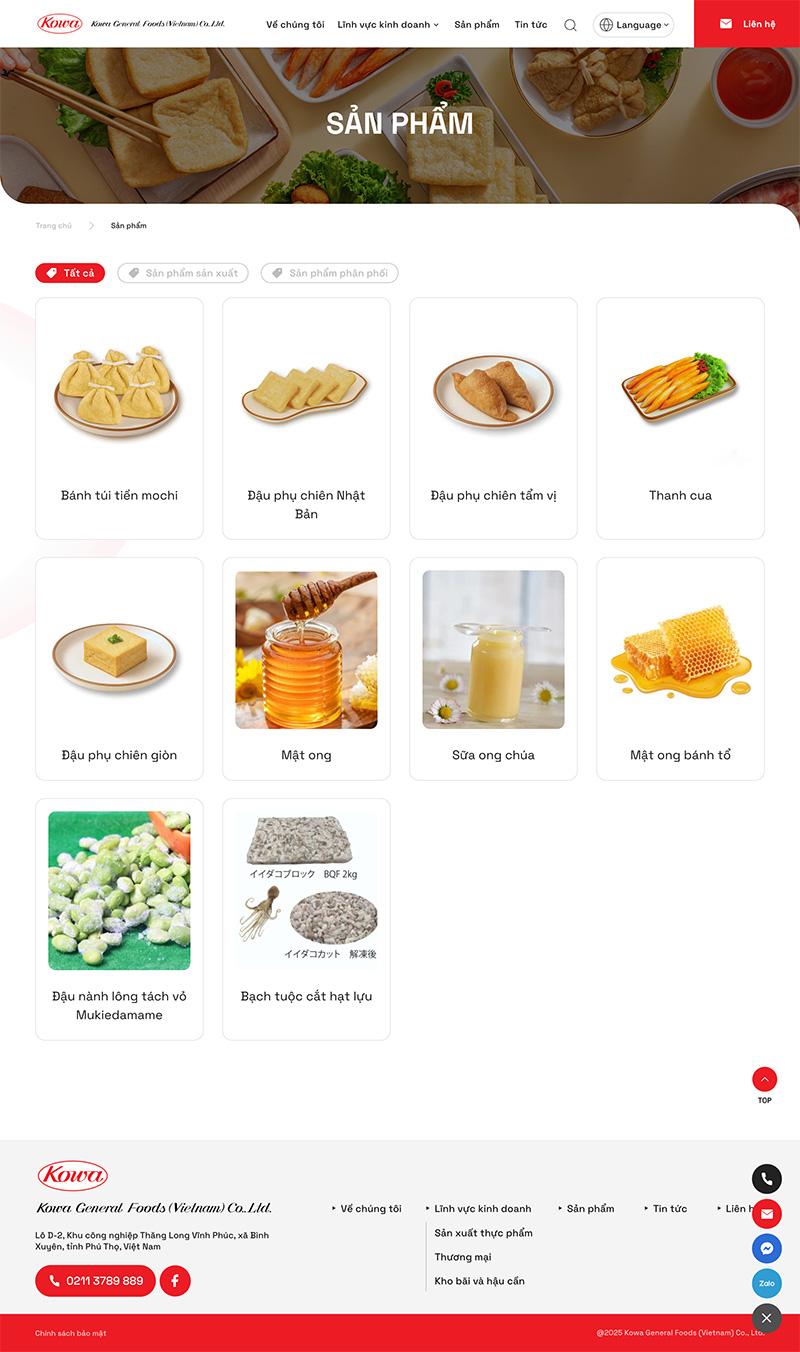The image size is (800, 1352).
Task: Open Về chúng tôi in top navigation
Action: [295, 25]
